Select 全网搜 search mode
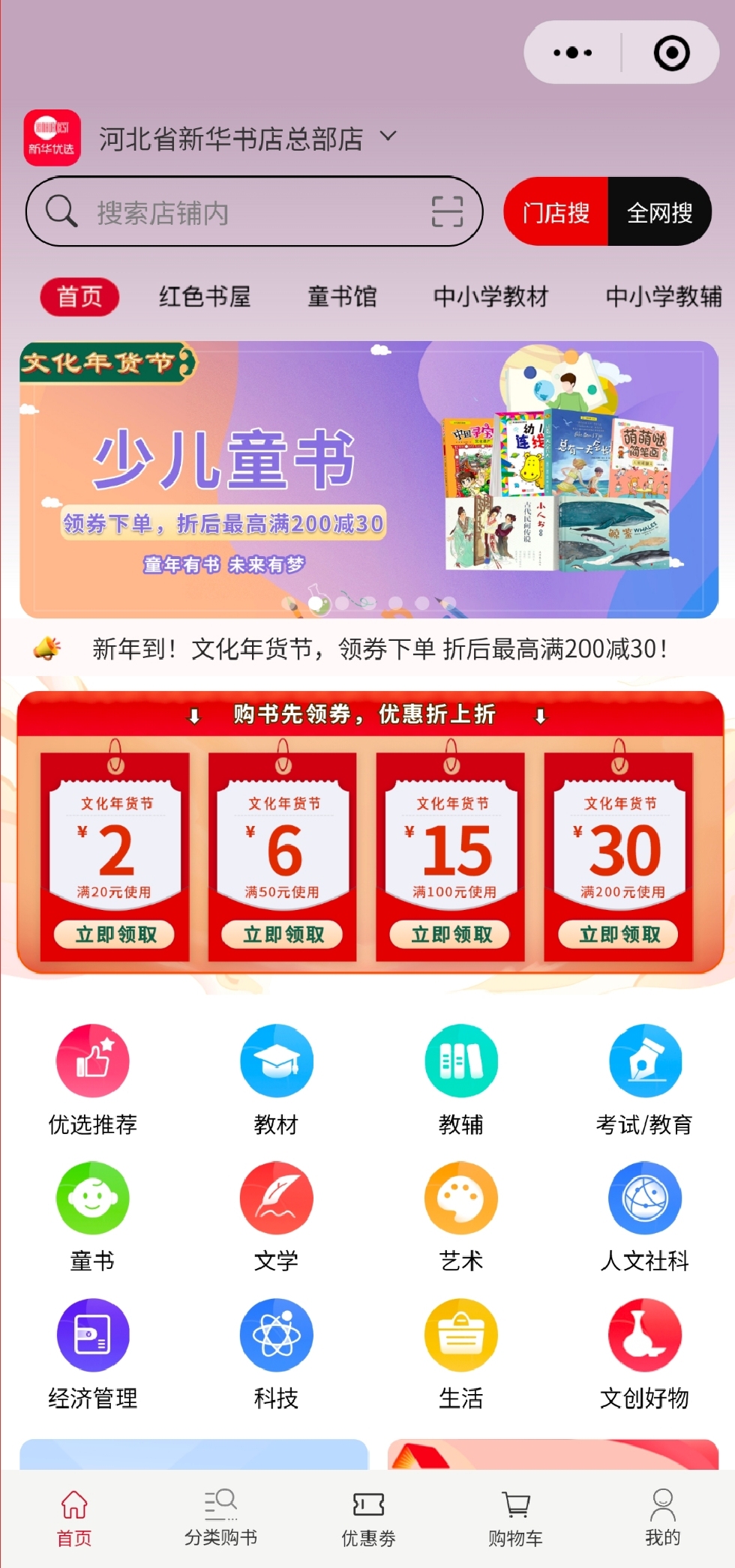 659,213
